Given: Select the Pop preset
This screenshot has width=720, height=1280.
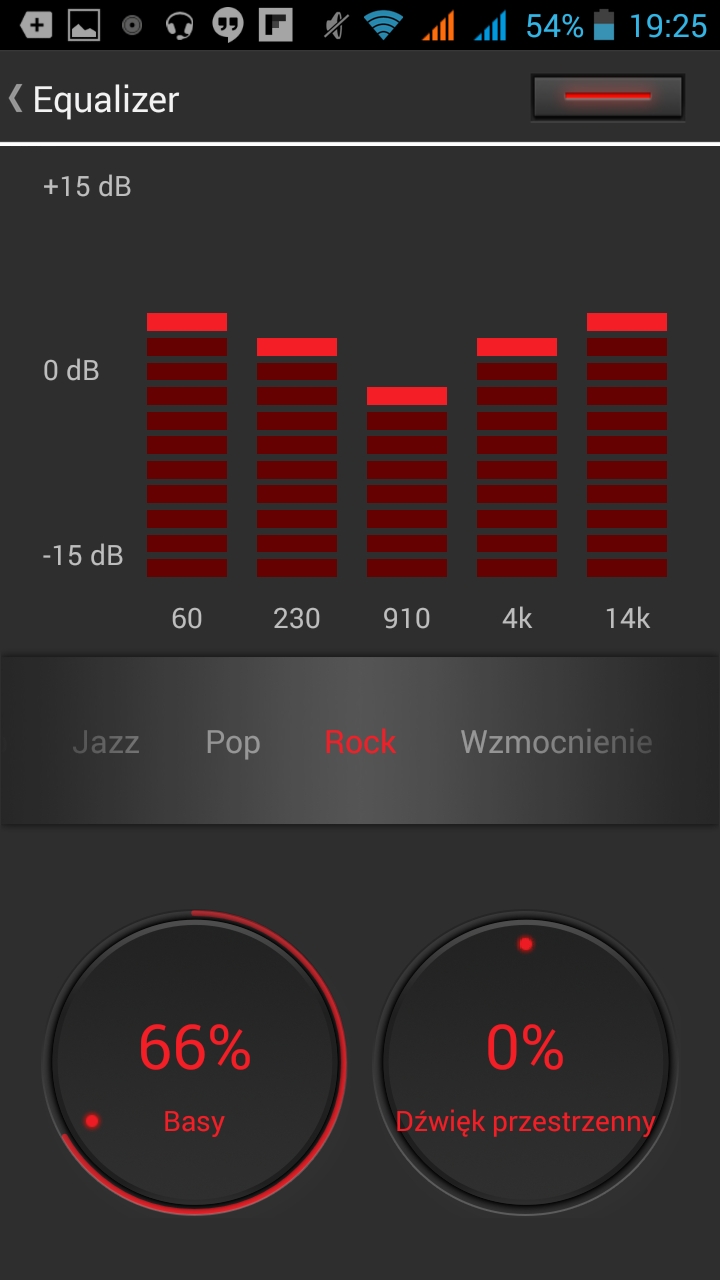Looking at the screenshot, I should 233,742.
